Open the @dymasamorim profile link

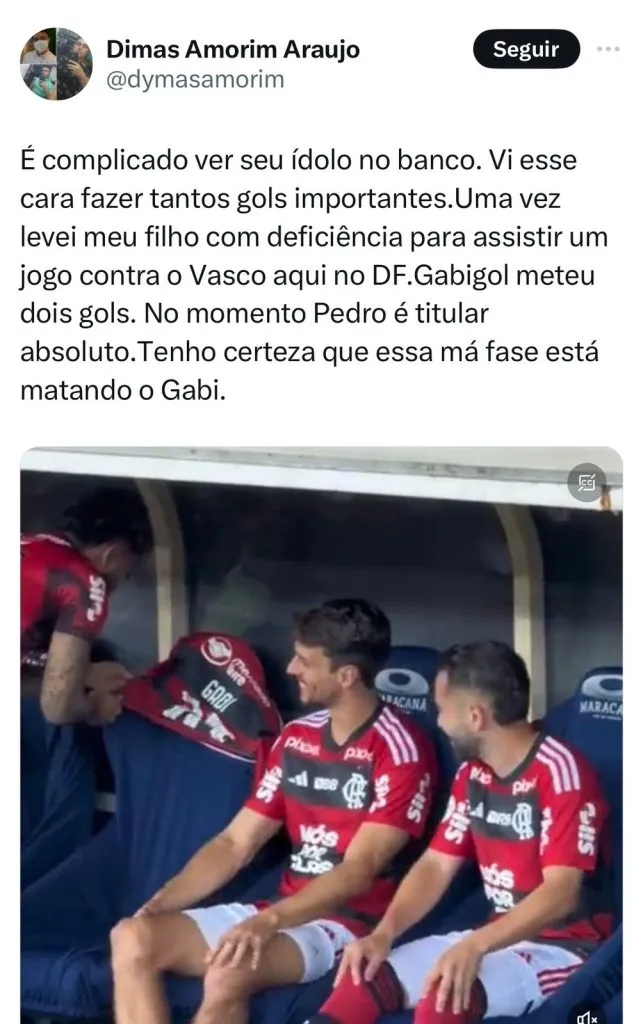tap(195, 79)
